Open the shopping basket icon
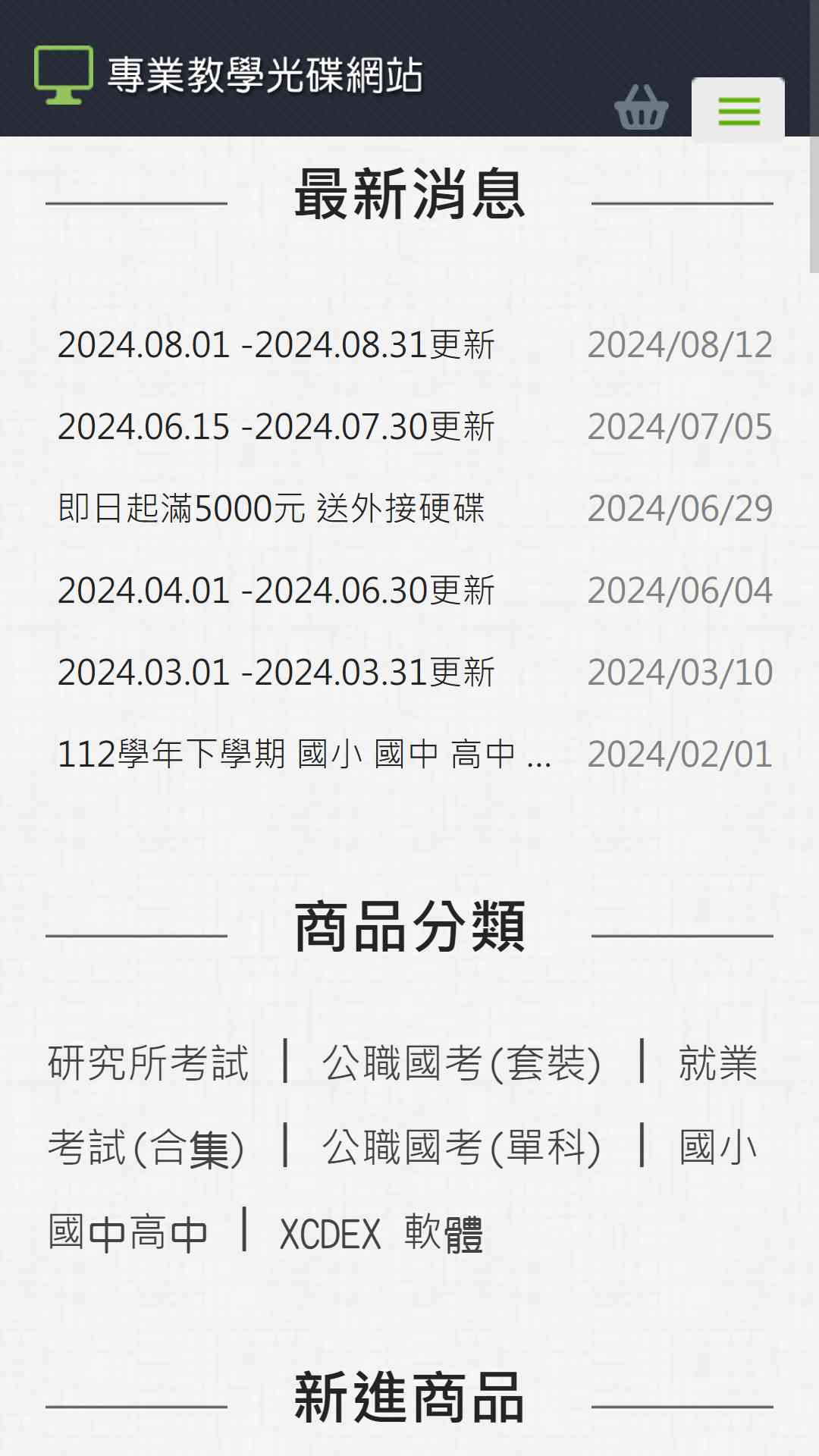This screenshot has width=819, height=1456. point(642,107)
